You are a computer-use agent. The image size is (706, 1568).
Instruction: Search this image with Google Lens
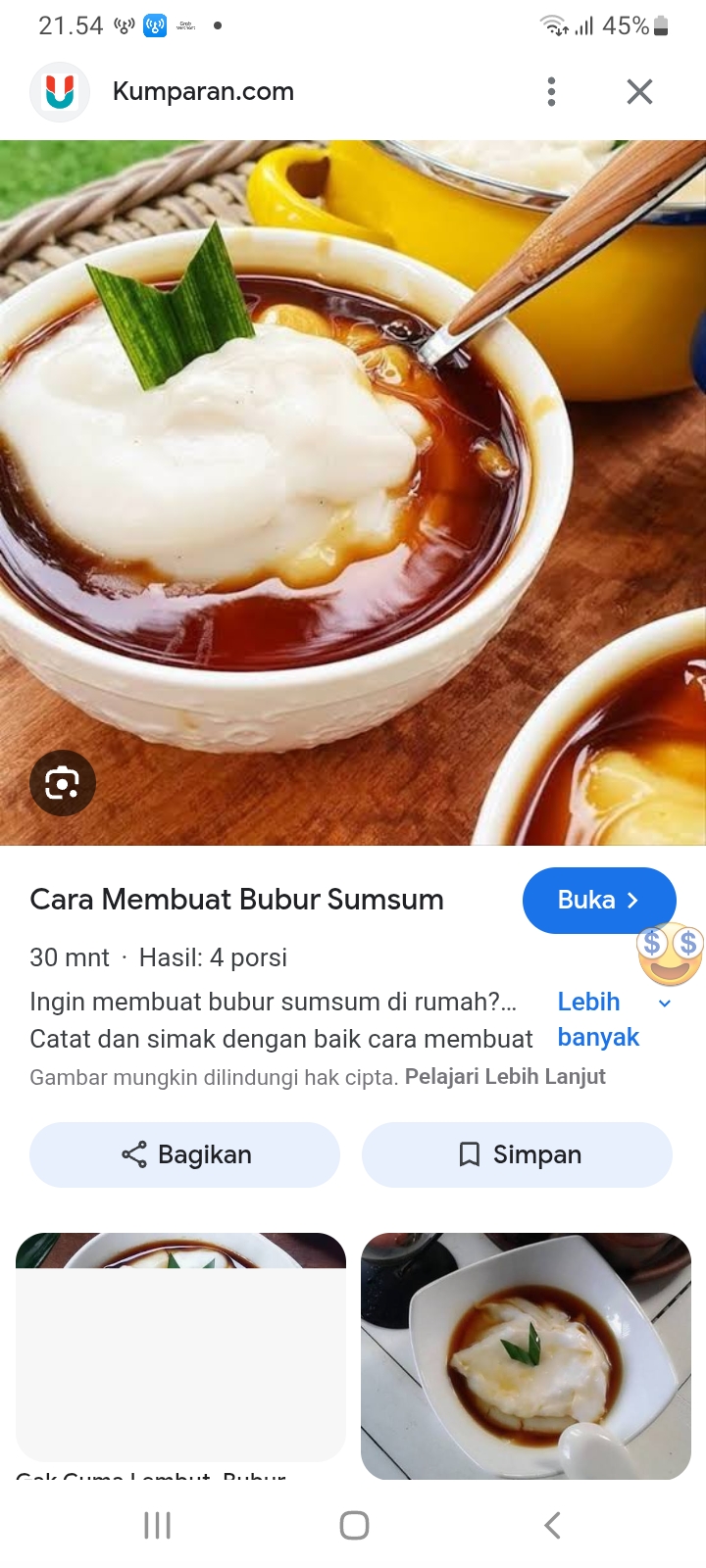point(63,783)
